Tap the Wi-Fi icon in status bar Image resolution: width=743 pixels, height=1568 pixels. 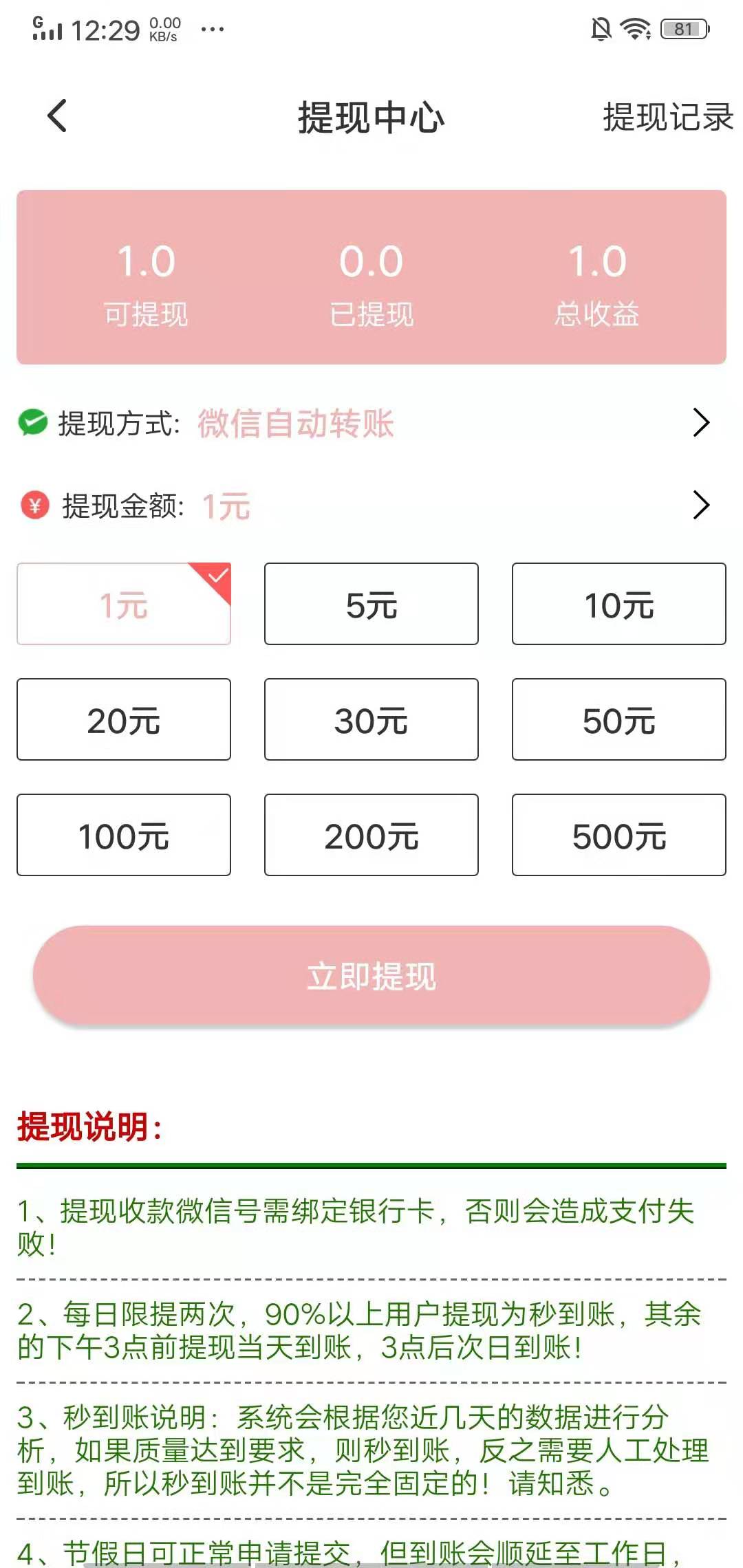click(634, 29)
